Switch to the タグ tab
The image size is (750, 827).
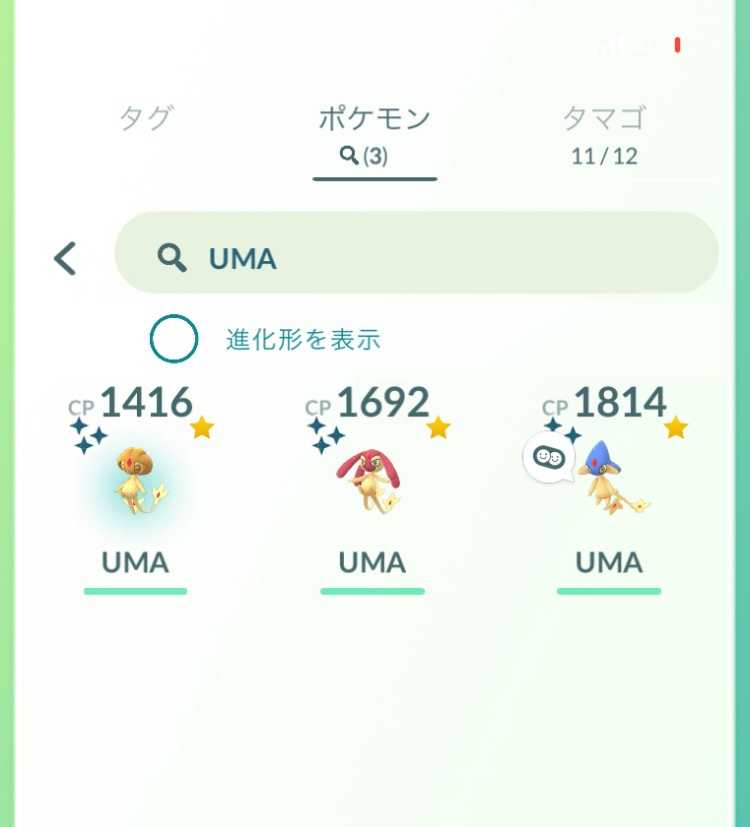point(146,119)
